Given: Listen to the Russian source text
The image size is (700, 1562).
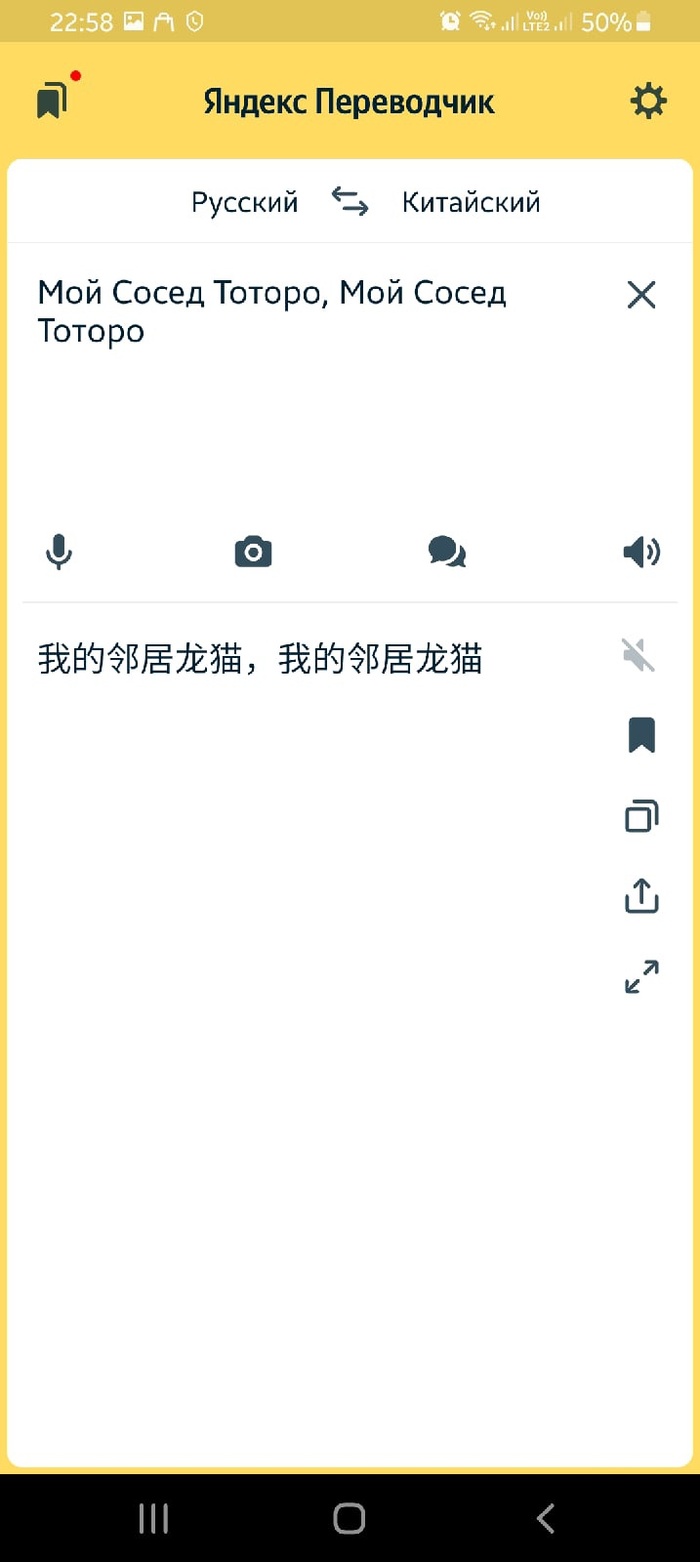Looking at the screenshot, I should pyautogui.click(x=641, y=551).
